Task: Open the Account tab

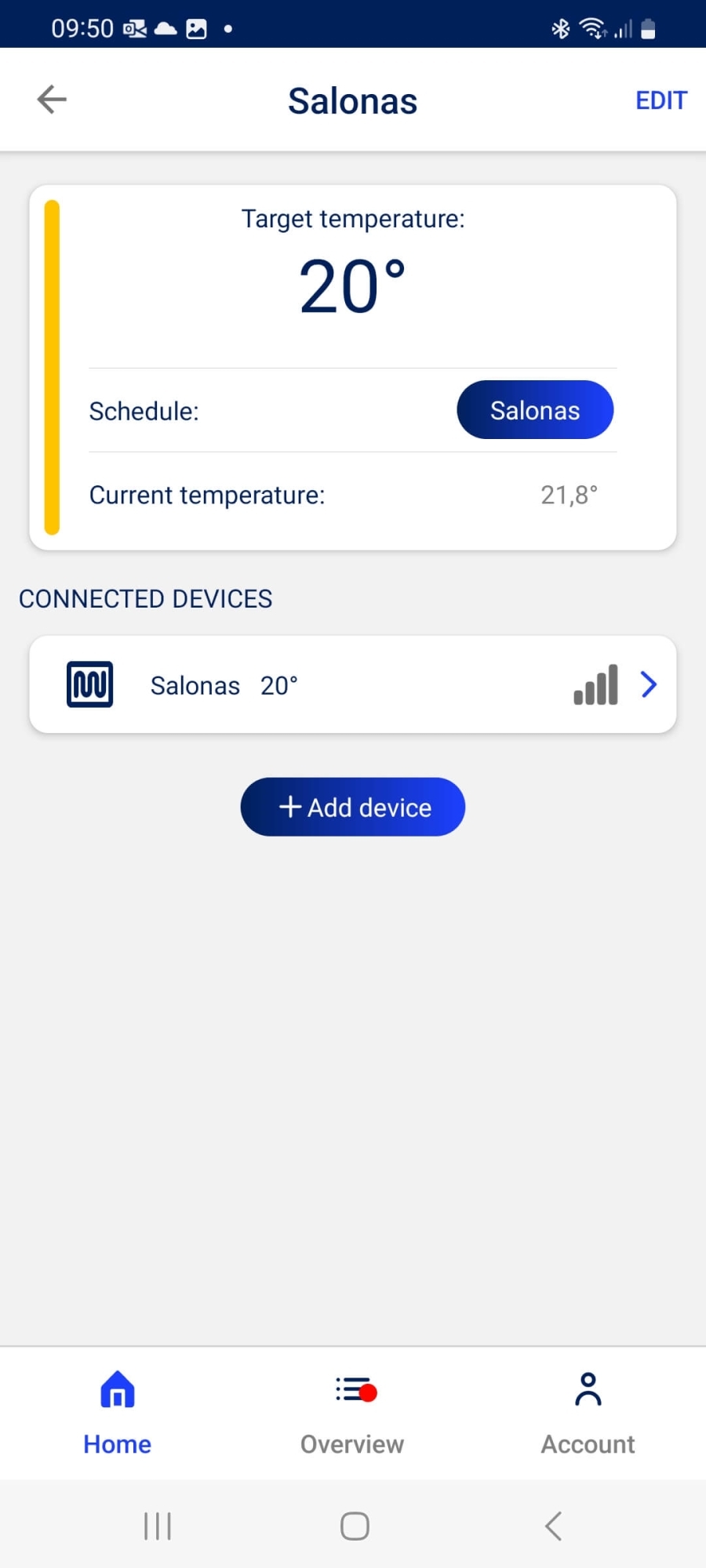Action: coord(588,1413)
